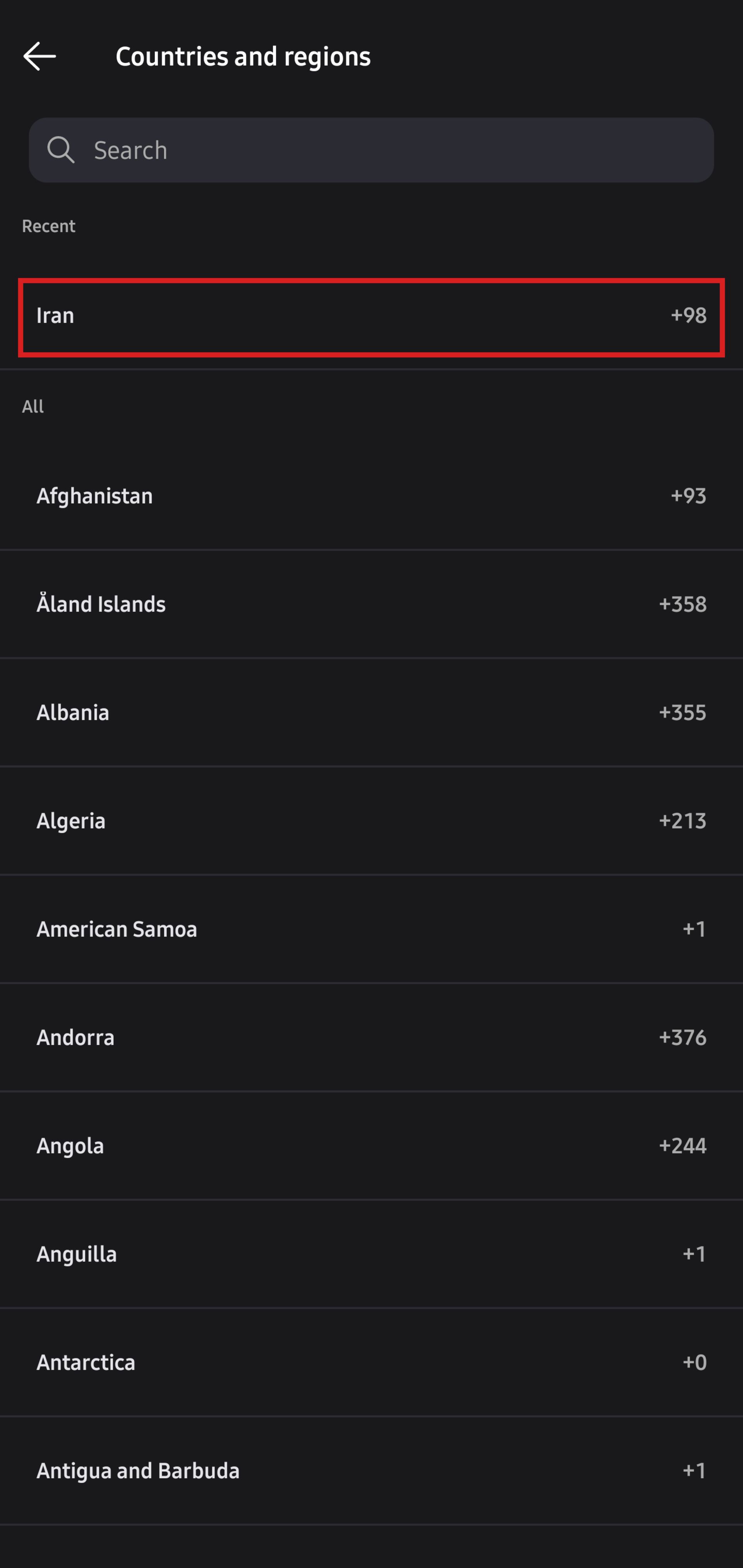Select Antarctica +0
Image resolution: width=743 pixels, height=1568 pixels.
tap(371, 1363)
